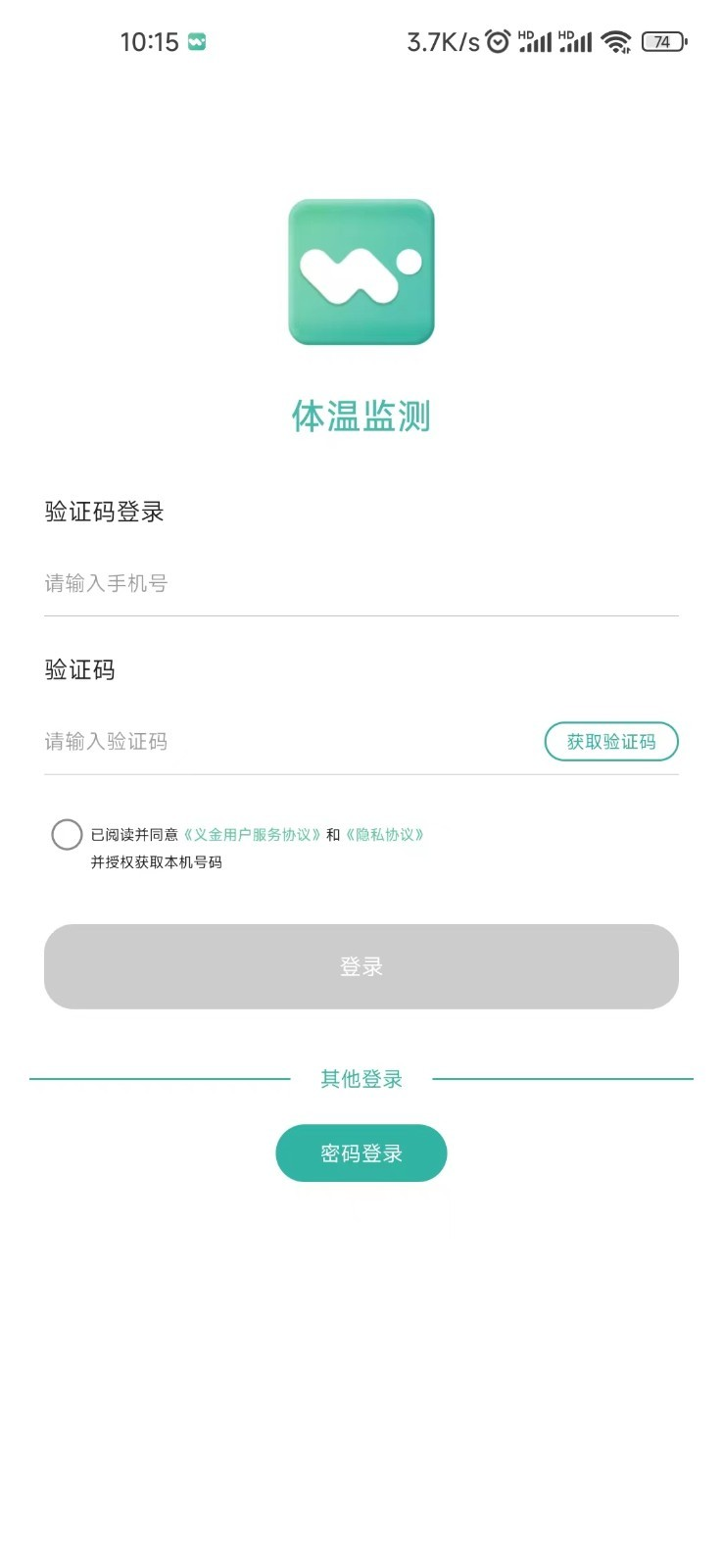Open the 隐私协议 privacy policy link
Image resolution: width=723 pixels, height=1568 pixels.
coord(387,834)
